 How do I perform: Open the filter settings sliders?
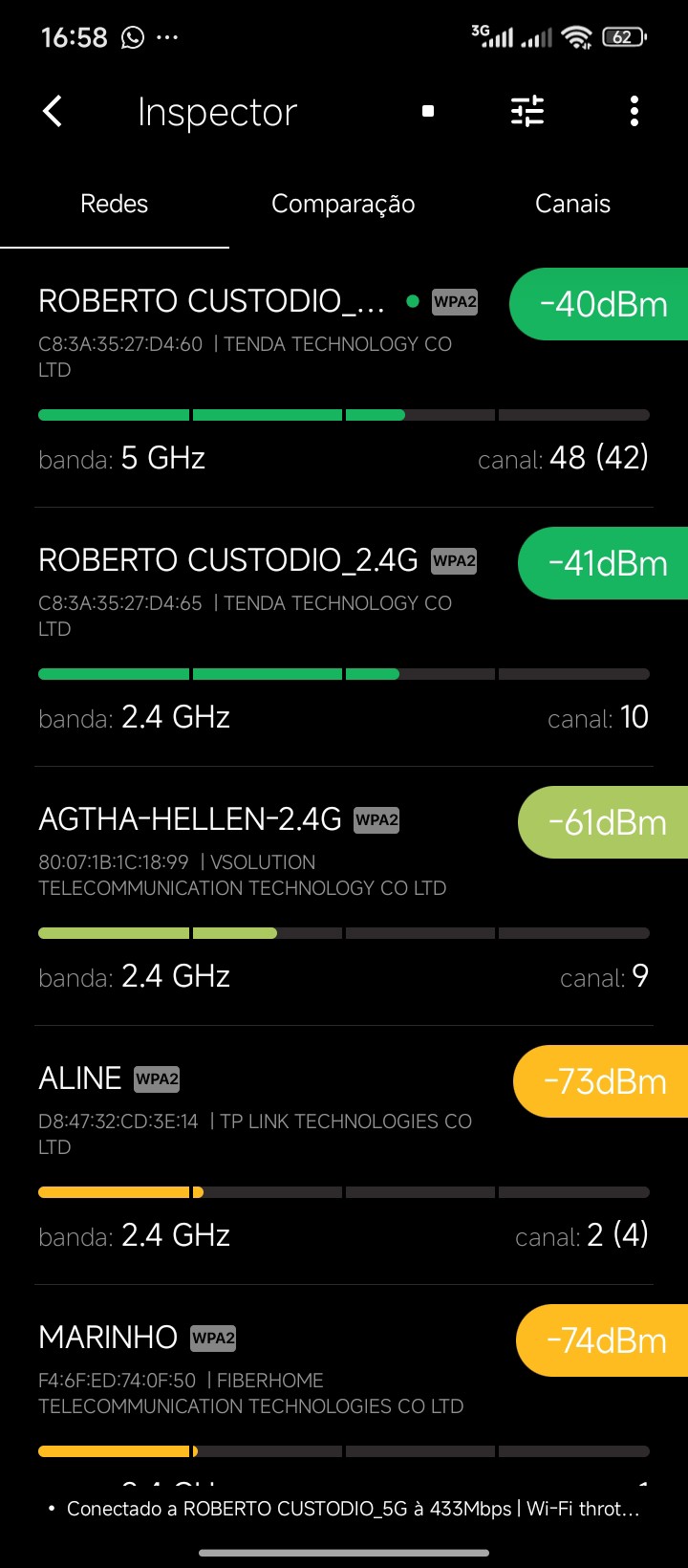pos(527,112)
